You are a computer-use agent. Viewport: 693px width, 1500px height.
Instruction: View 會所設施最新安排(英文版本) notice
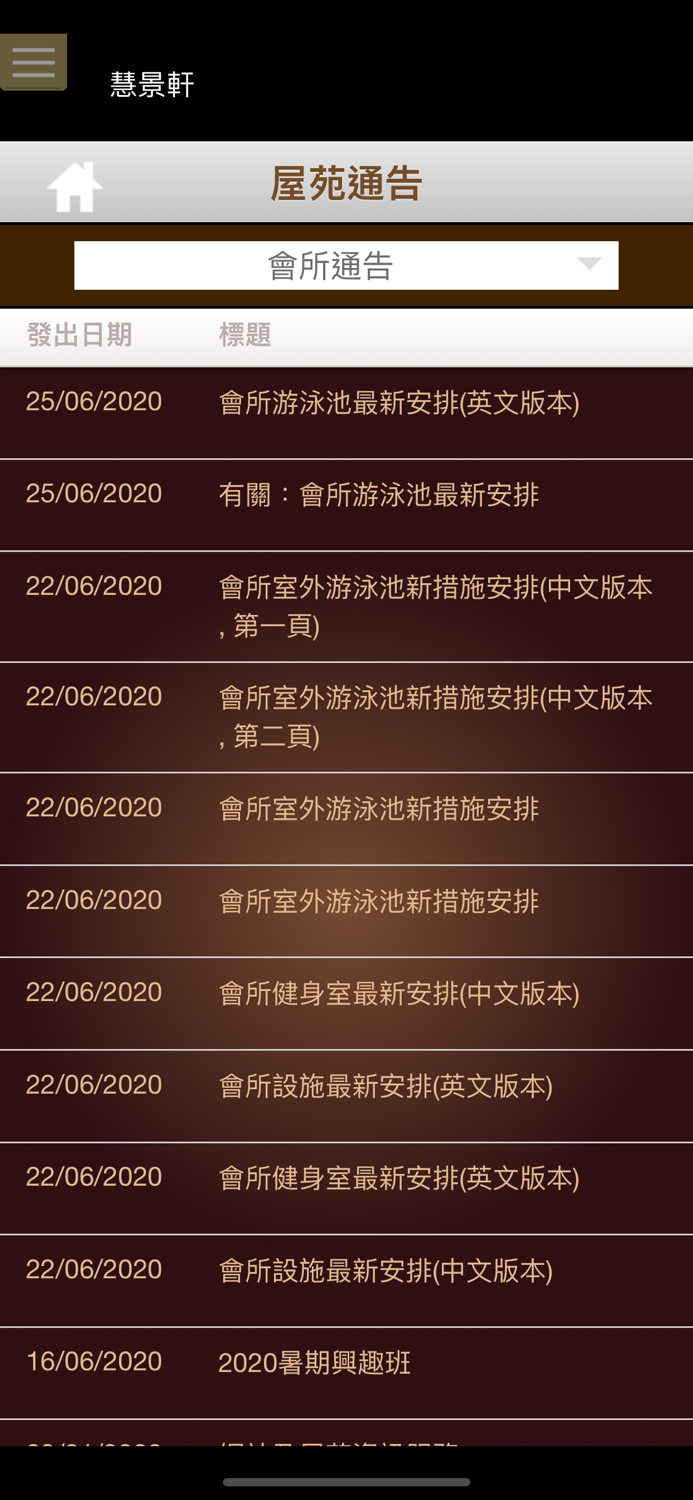point(385,1086)
